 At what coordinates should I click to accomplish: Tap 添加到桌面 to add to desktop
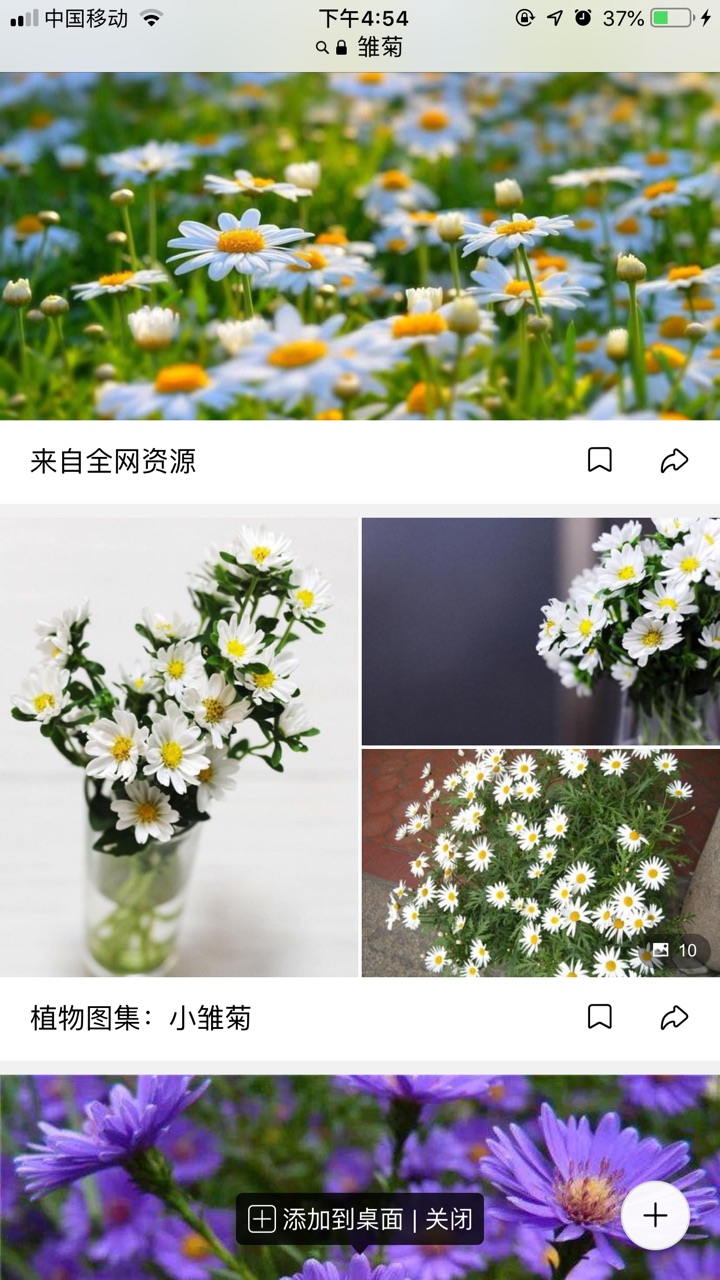[x=326, y=1219]
